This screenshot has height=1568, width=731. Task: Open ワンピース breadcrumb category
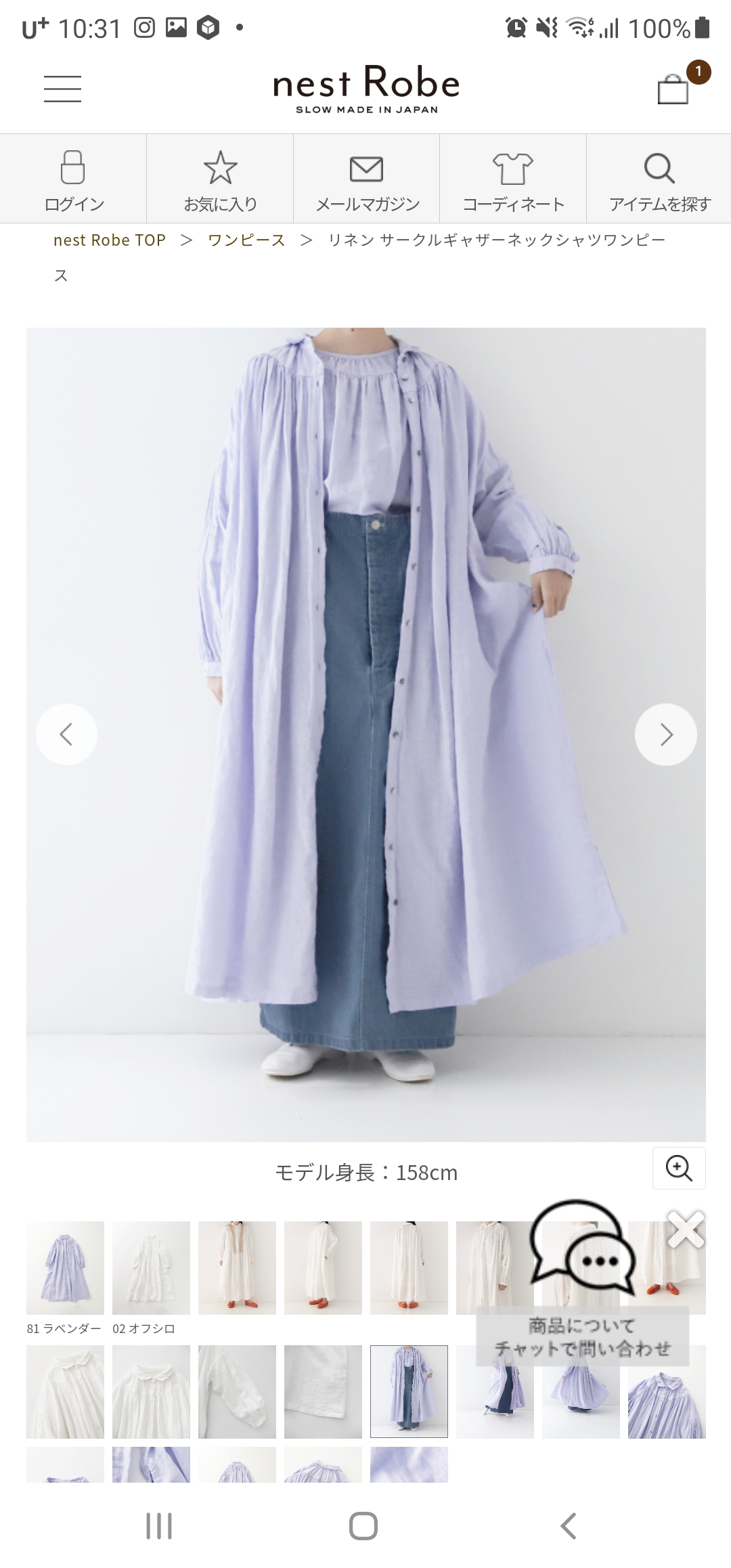[246, 240]
